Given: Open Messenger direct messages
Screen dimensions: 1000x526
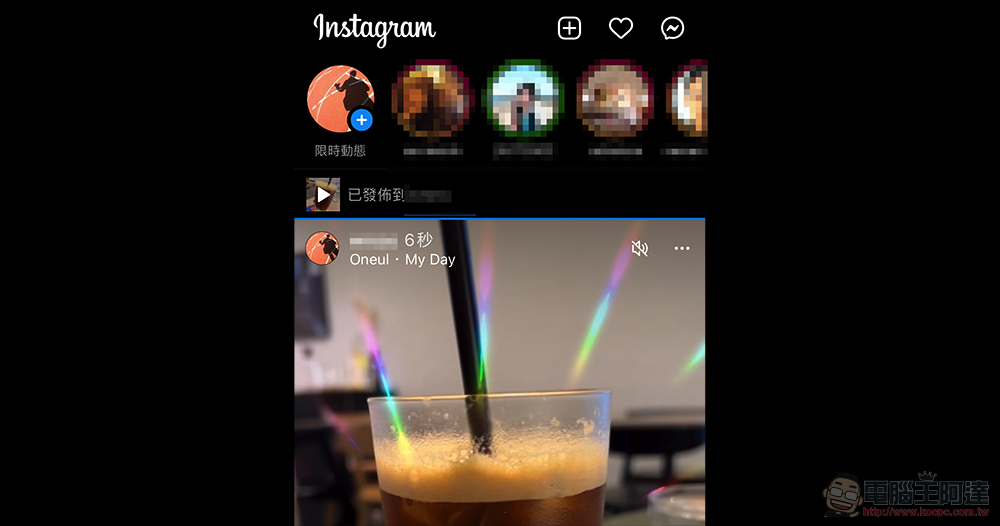Looking at the screenshot, I should 673,28.
